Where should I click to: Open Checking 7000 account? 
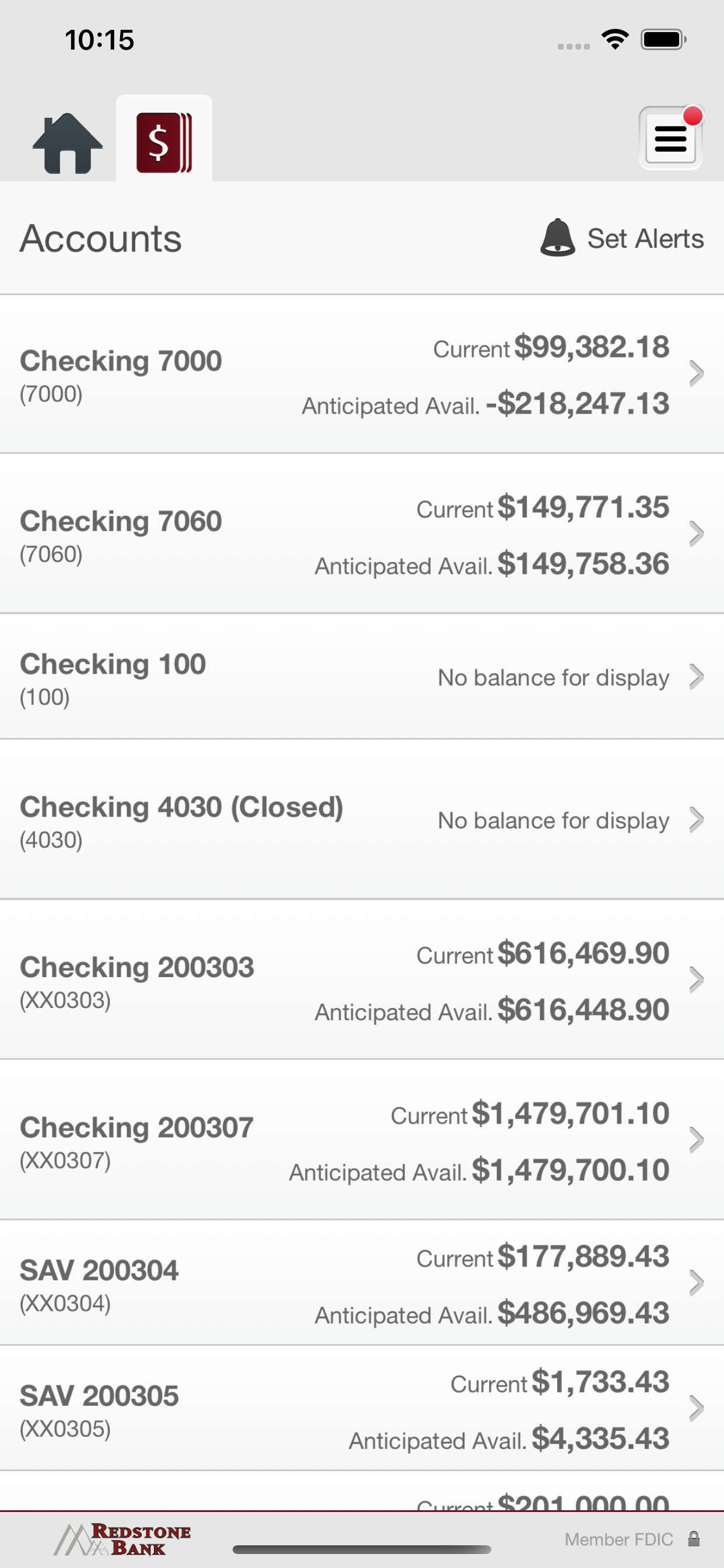tap(362, 374)
